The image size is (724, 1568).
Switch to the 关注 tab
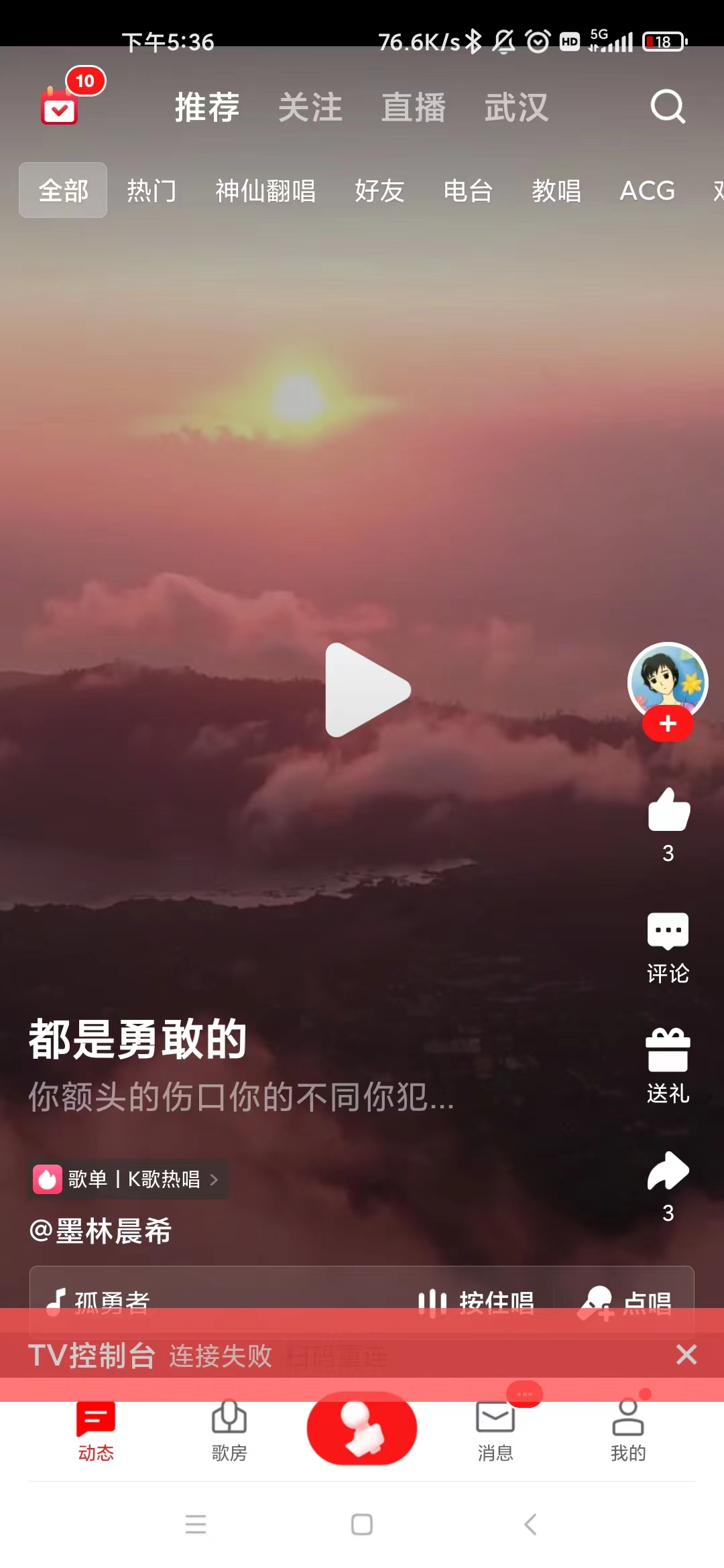(x=310, y=107)
